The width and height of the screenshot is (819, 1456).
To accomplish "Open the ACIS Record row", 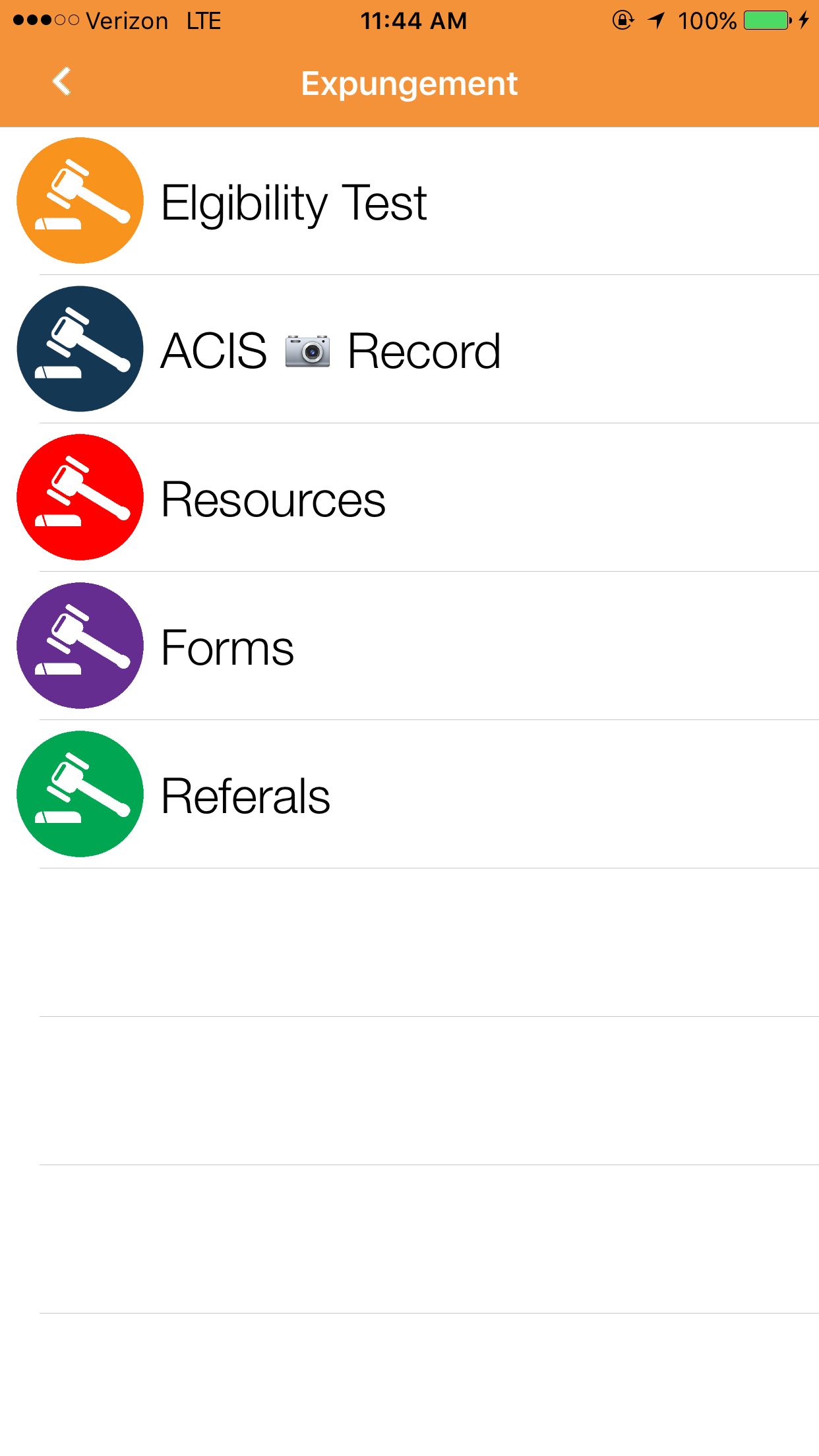I will pyautogui.click(x=409, y=349).
